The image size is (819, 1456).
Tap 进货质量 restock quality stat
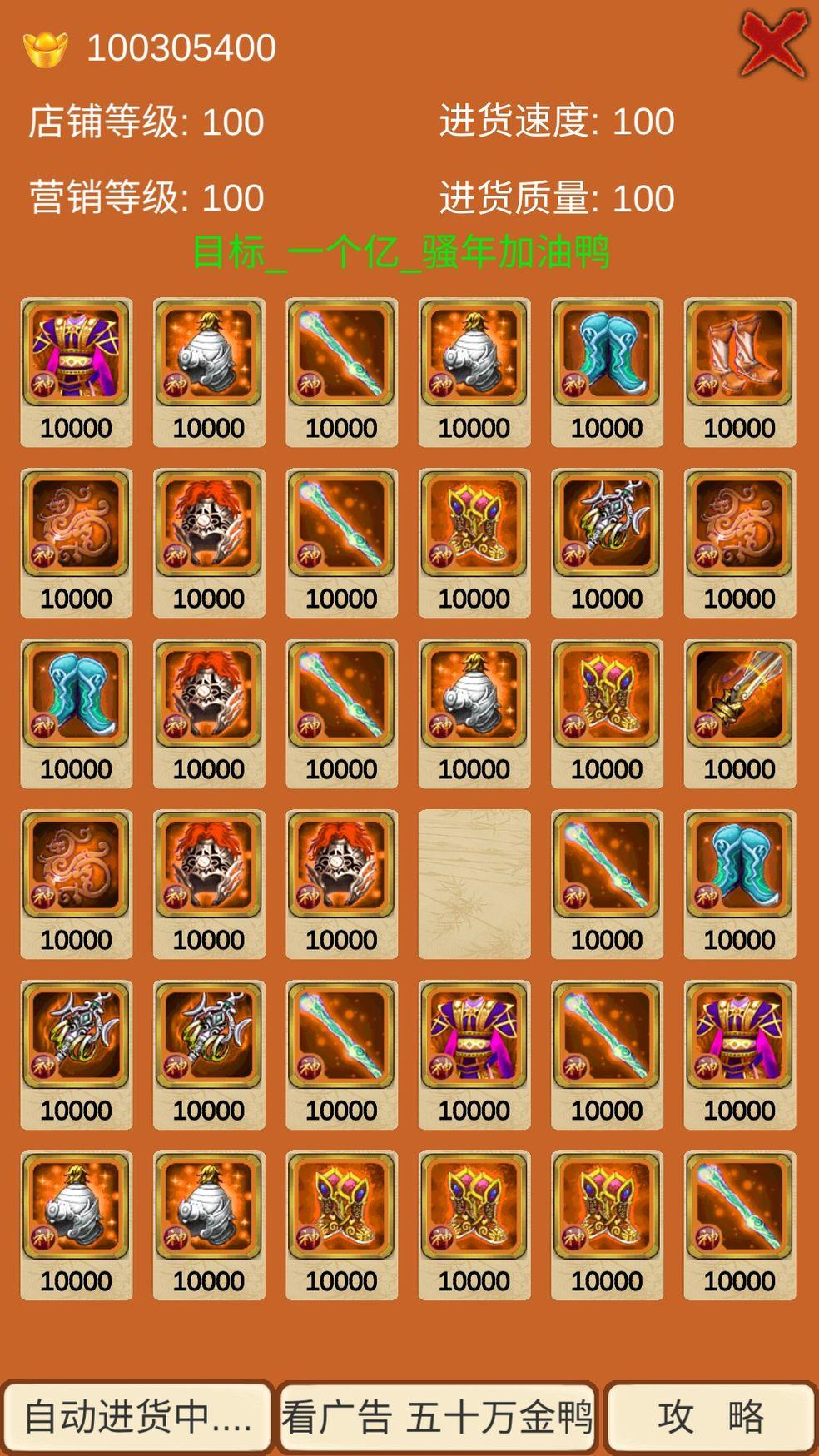coord(556,198)
